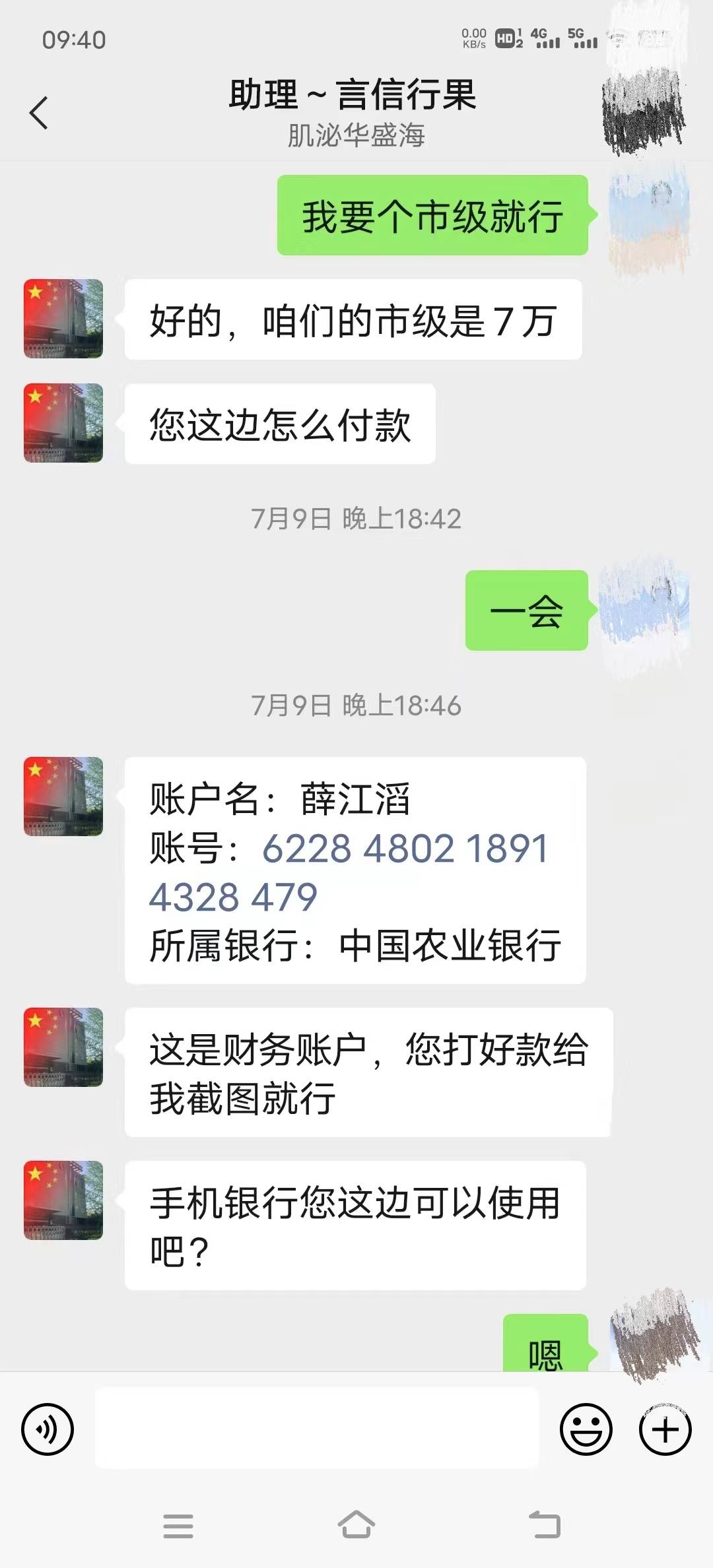Open the emoji sticker panel
This screenshot has height=1568, width=713.
click(x=586, y=1429)
